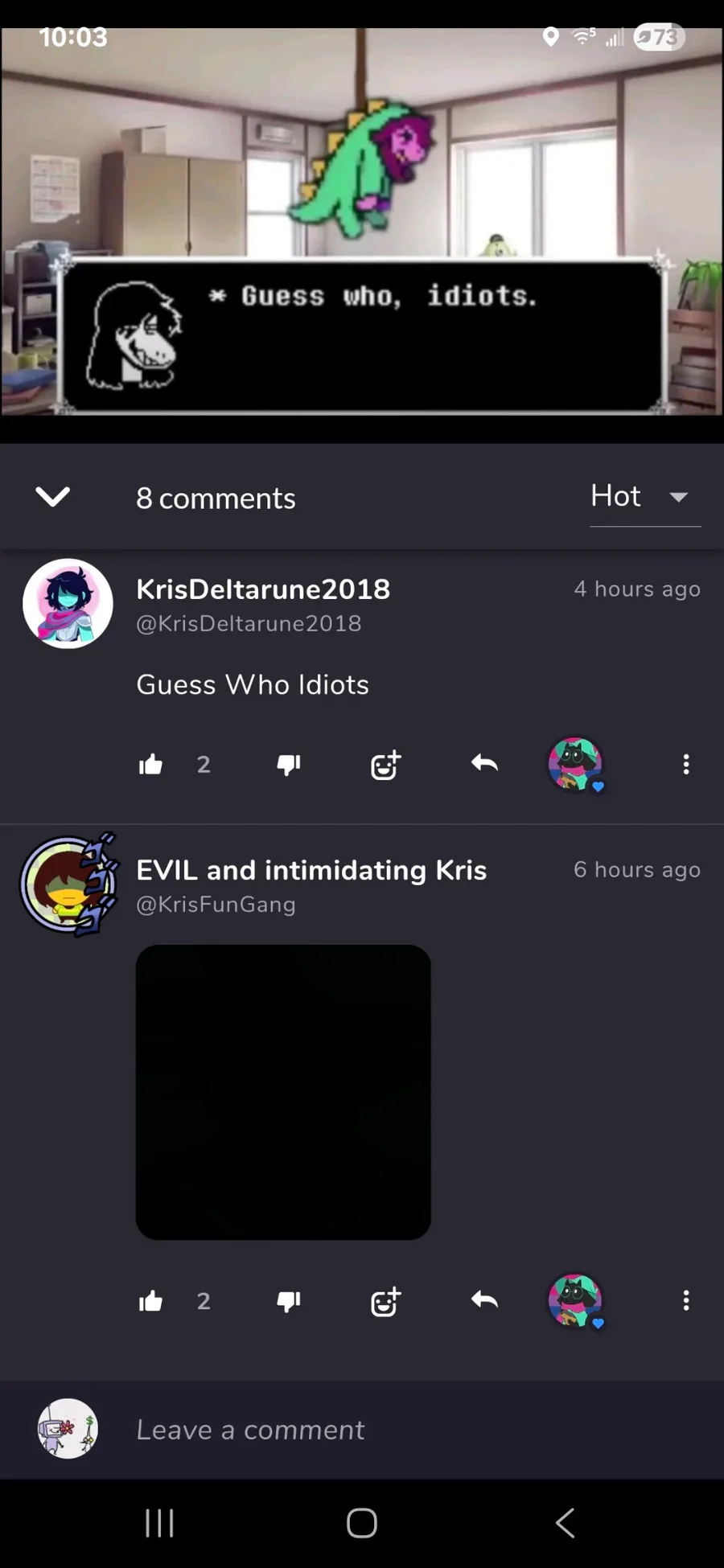Open overflow menu on KrisDeltarune2018 comment

point(685,765)
